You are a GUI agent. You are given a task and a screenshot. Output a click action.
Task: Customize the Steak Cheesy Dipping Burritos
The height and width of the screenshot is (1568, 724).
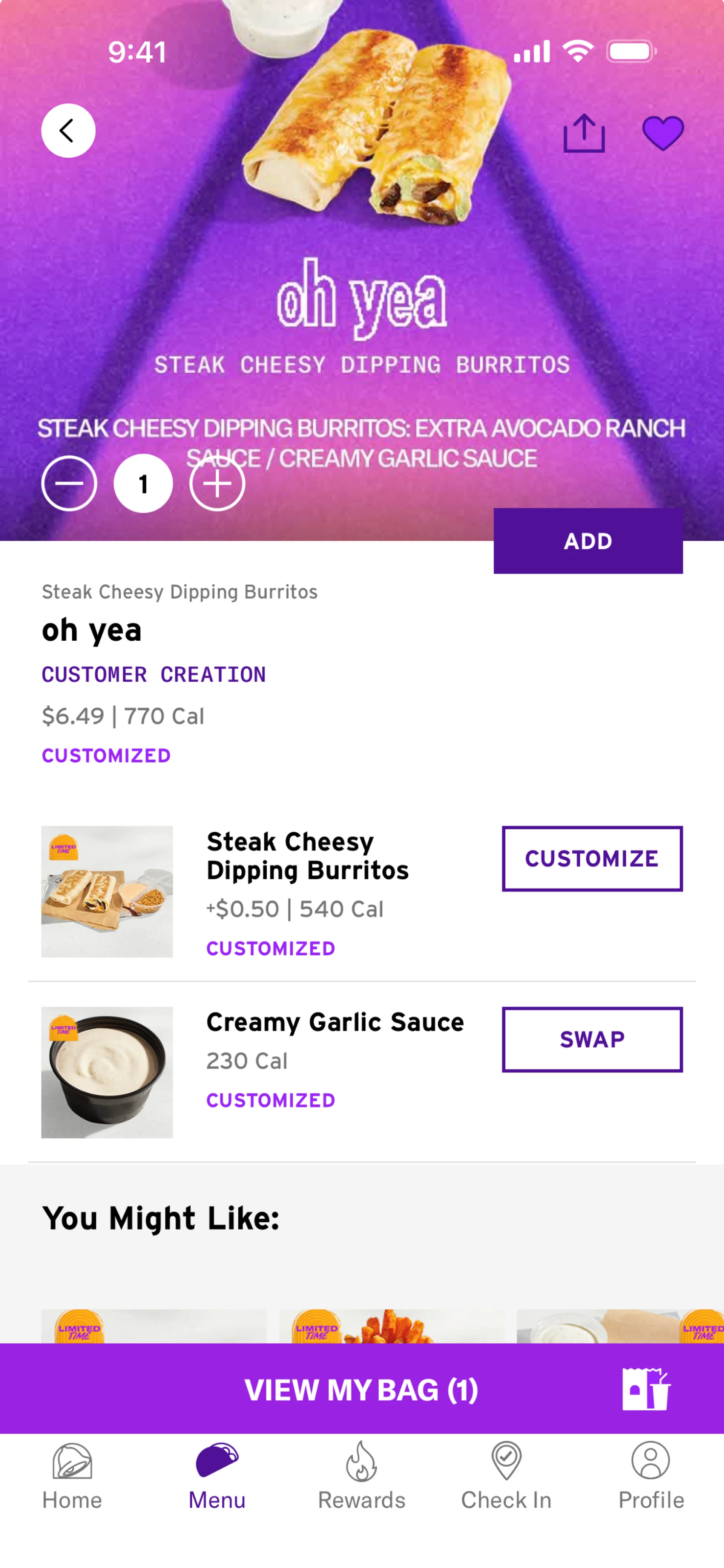pyautogui.click(x=592, y=858)
